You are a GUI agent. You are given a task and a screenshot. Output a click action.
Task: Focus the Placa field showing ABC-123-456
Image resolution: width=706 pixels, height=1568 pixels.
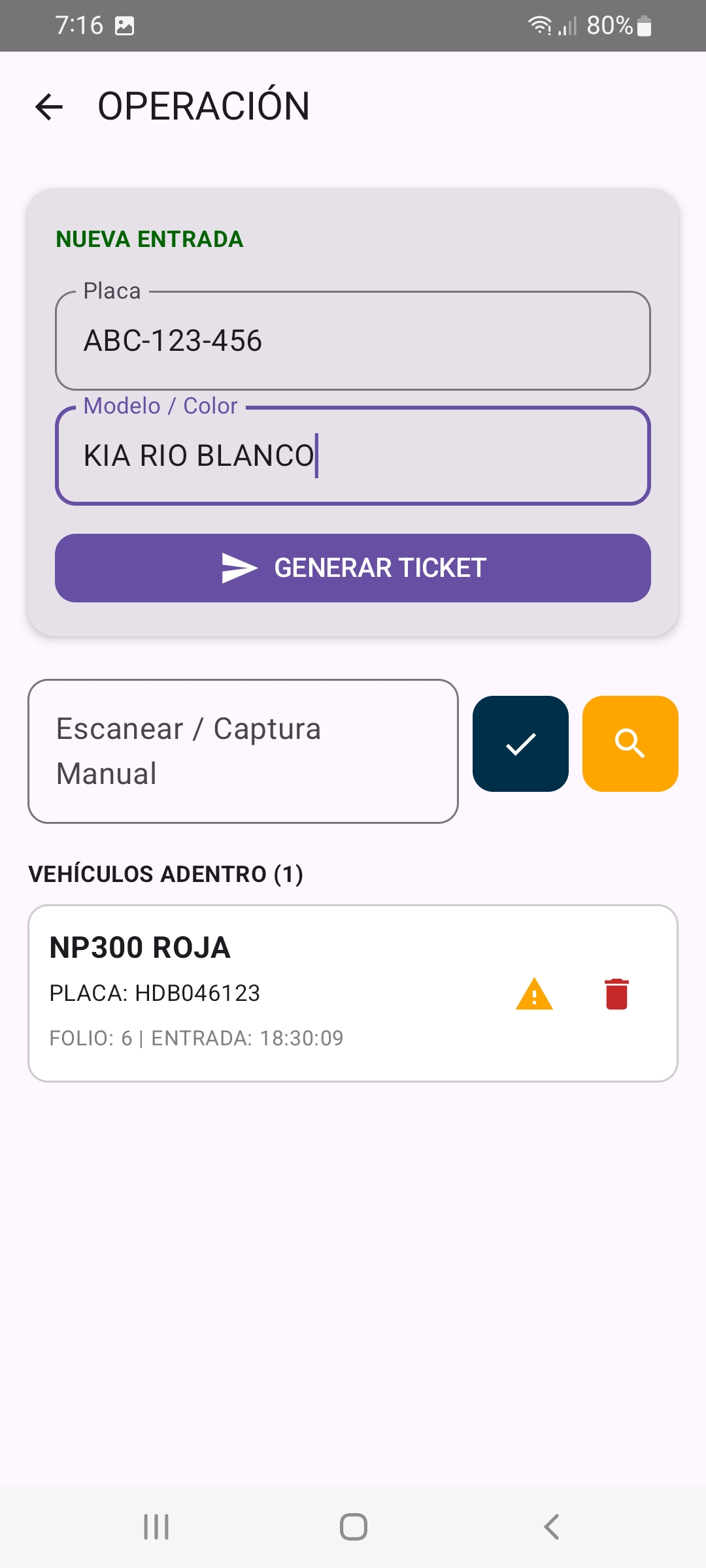pos(353,340)
